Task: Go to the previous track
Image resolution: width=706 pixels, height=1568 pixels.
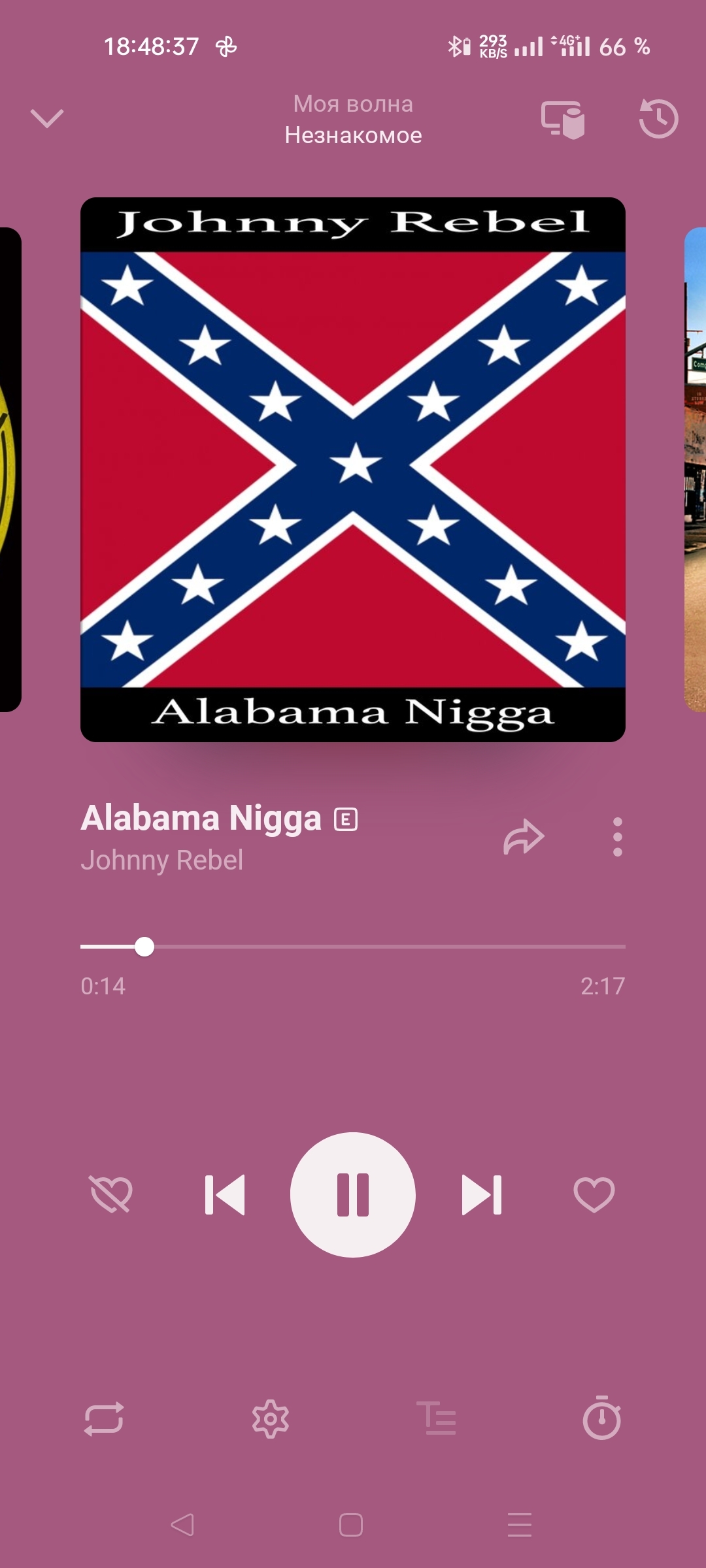Action: 224,1194
